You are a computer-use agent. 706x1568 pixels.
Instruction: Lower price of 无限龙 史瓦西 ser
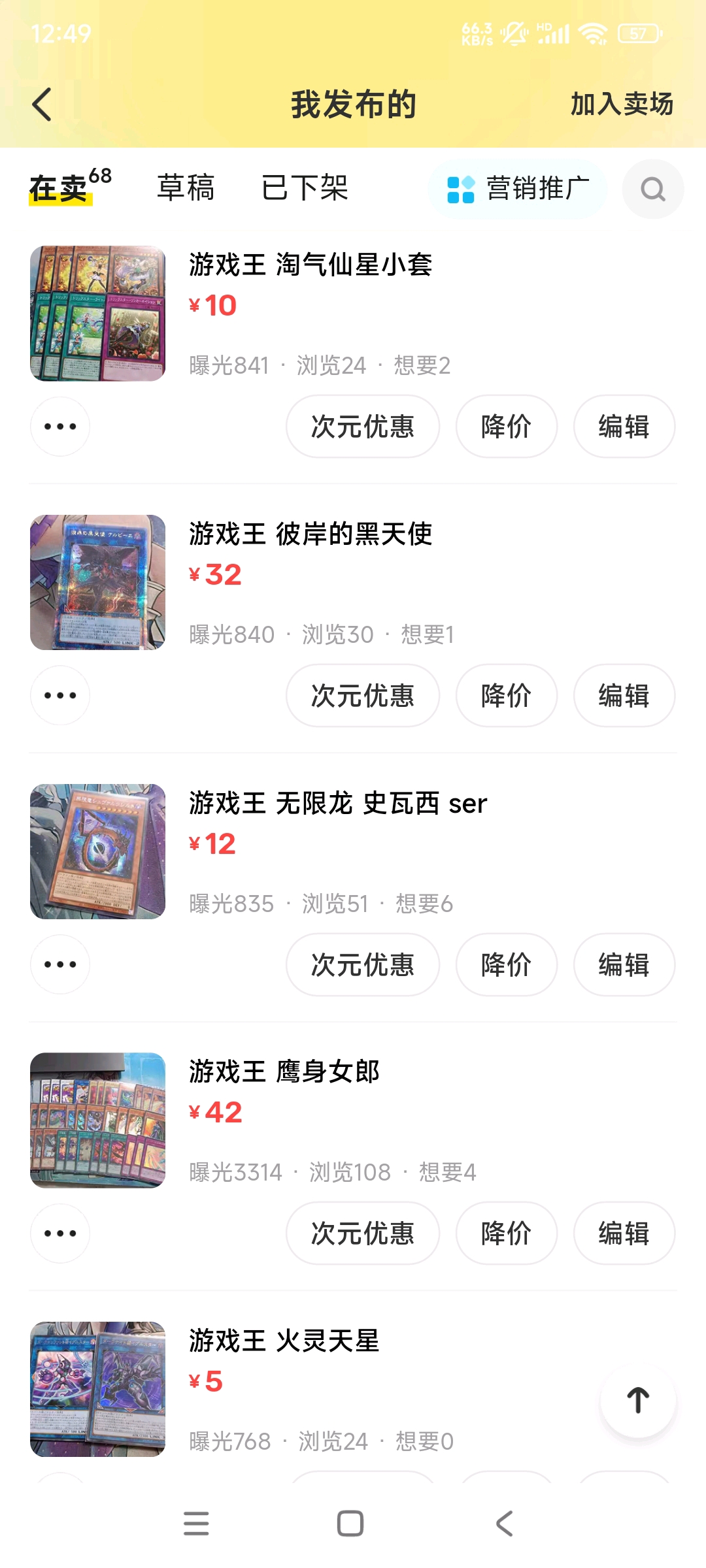coord(507,965)
